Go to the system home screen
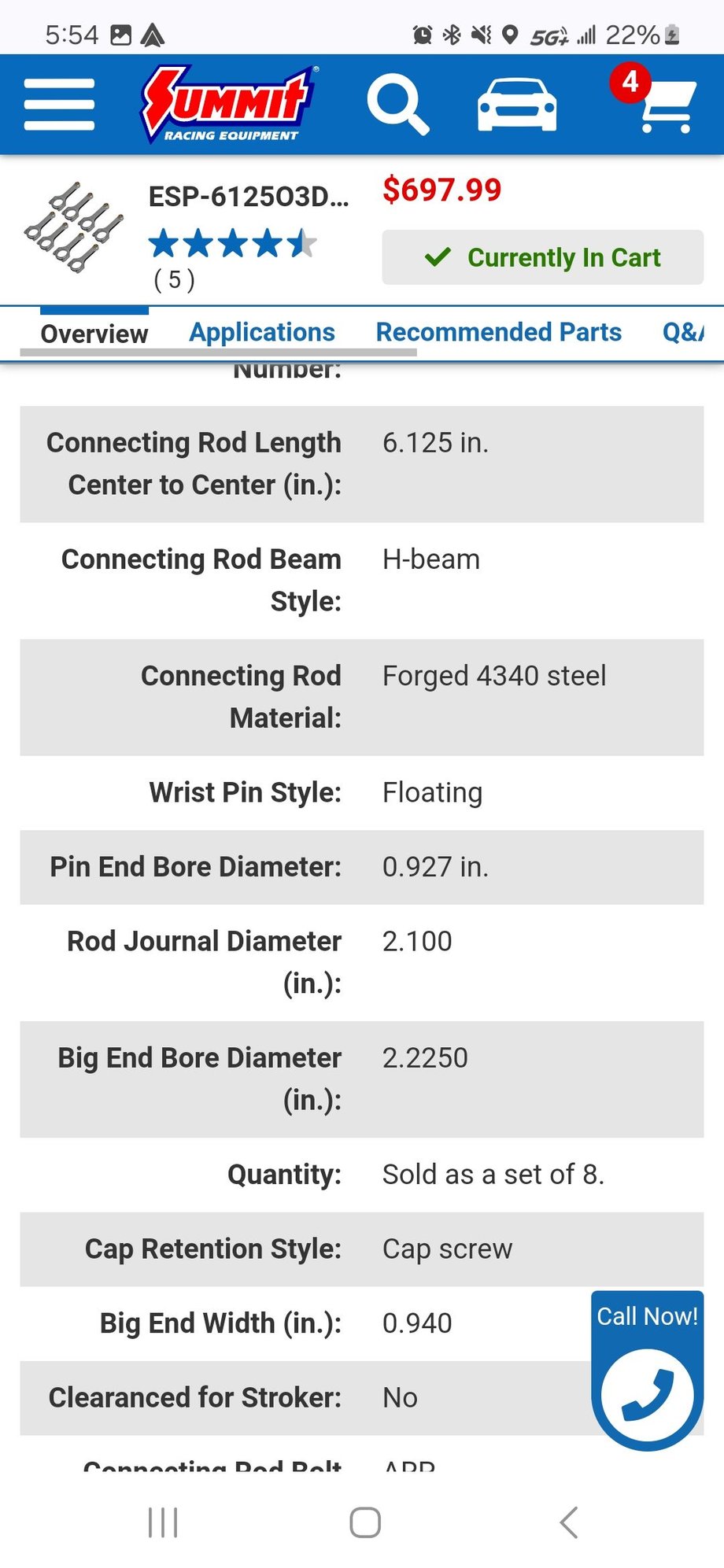This screenshot has height=1568, width=724. point(365,1522)
